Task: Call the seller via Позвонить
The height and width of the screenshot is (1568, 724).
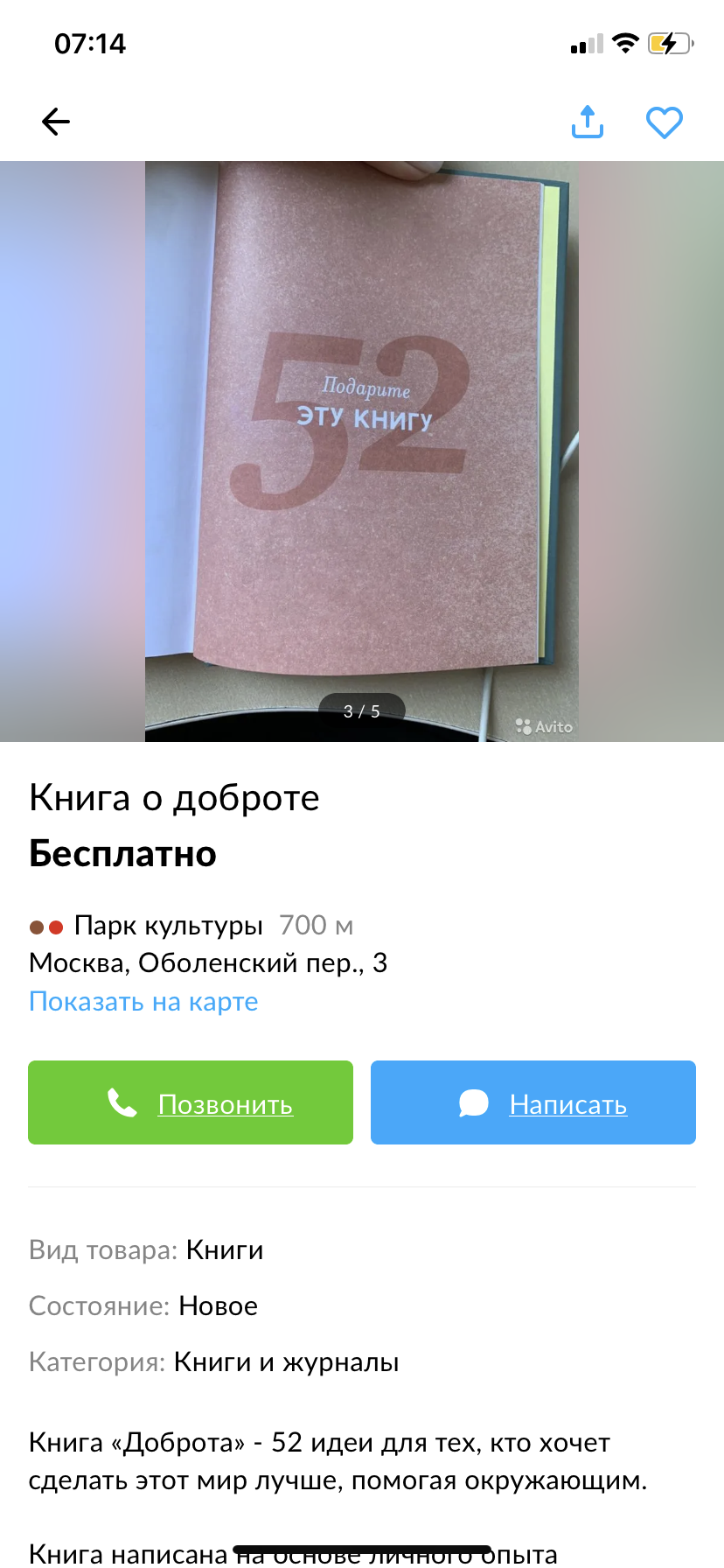Action: (x=191, y=1102)
